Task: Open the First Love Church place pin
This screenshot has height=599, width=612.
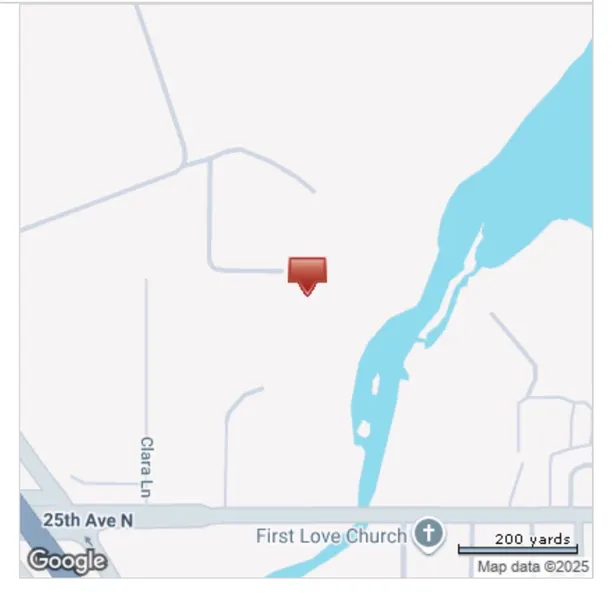Action: tap(429, 533)
